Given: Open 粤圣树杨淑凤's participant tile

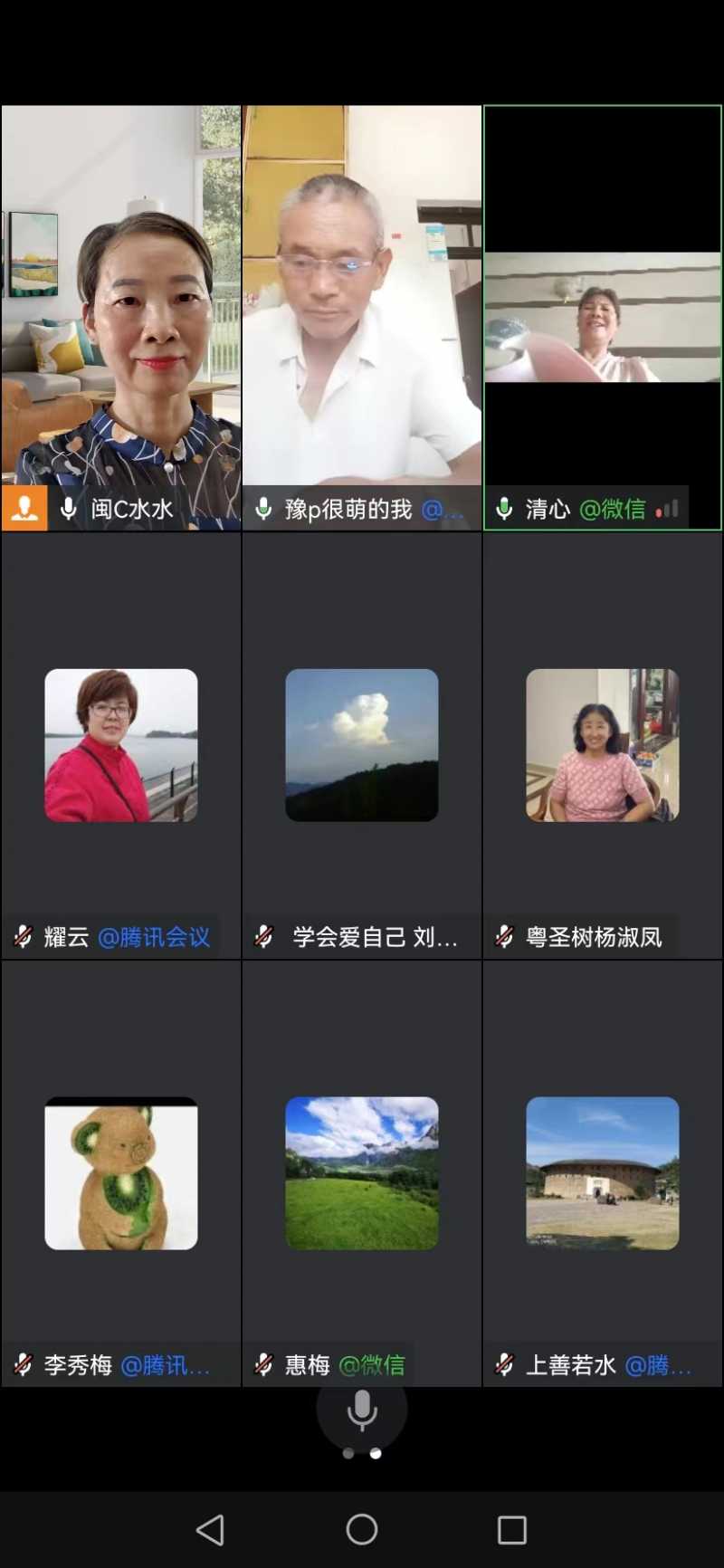Looking at the screenshot, I should (x=603, y=745).
